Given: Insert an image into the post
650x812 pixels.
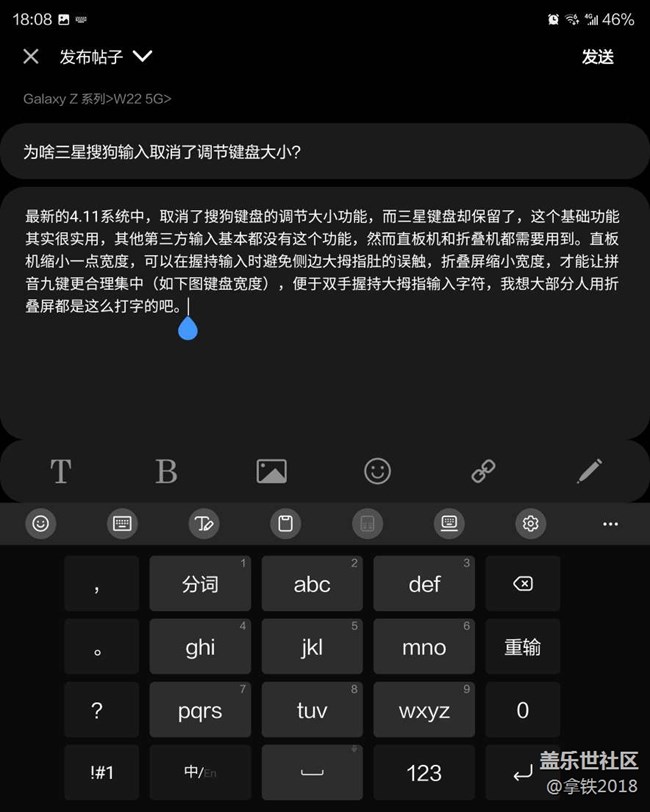Looking at the screenshot, I should [272, 471].
